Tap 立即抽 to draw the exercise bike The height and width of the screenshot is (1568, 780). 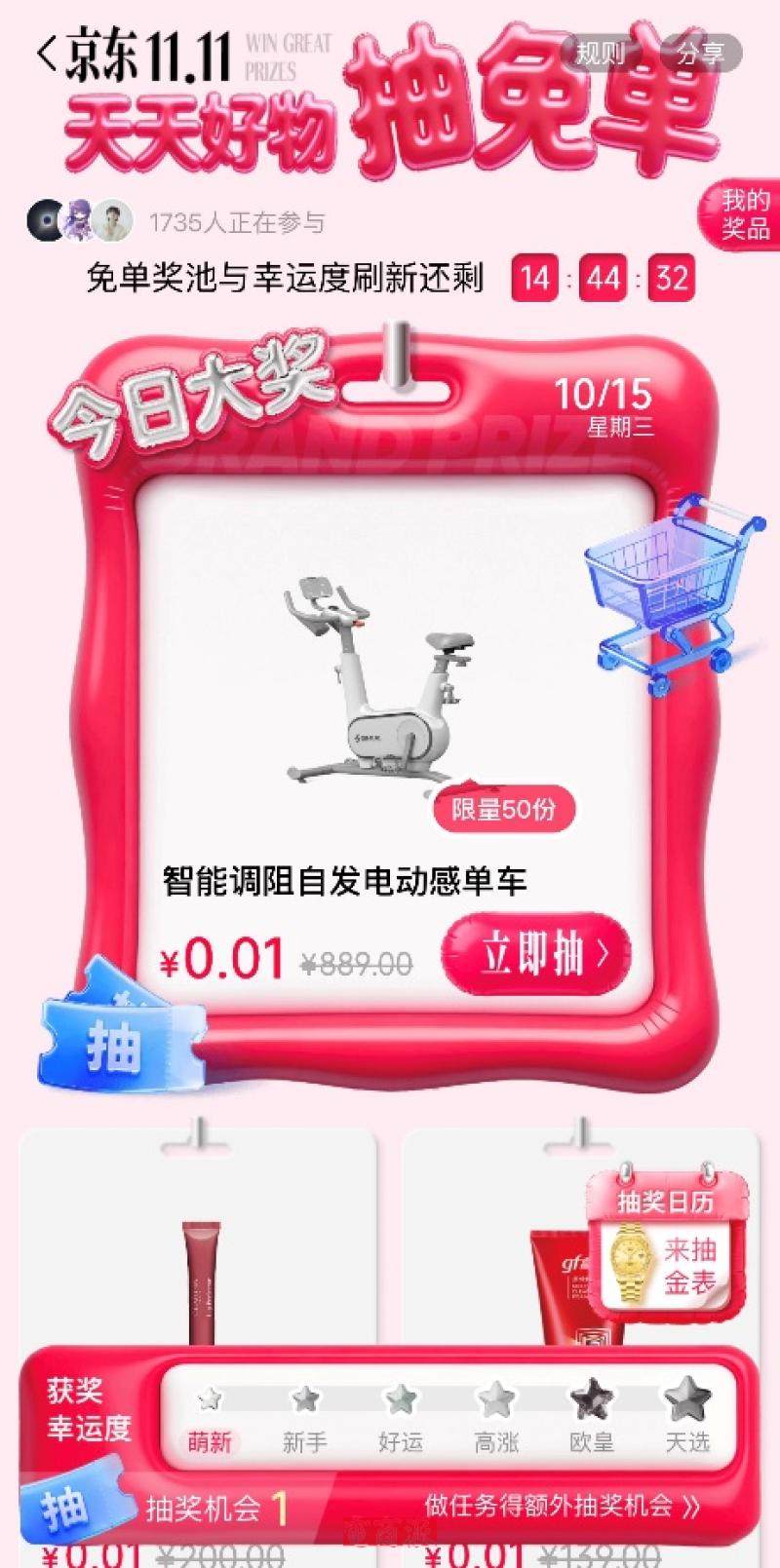(535, 953)
